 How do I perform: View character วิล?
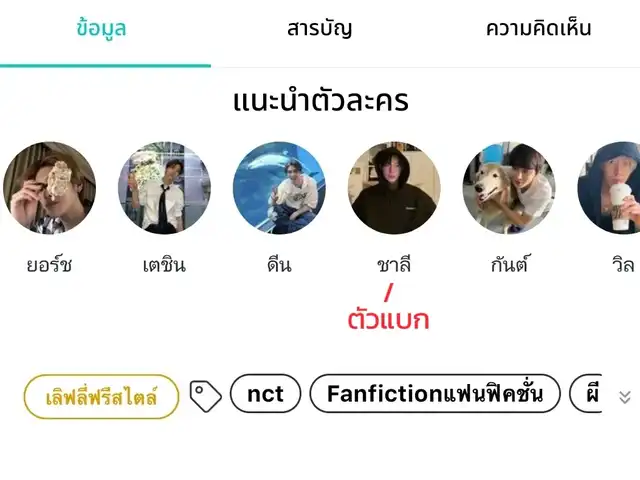pyautogui.click(x=612, y=188)
